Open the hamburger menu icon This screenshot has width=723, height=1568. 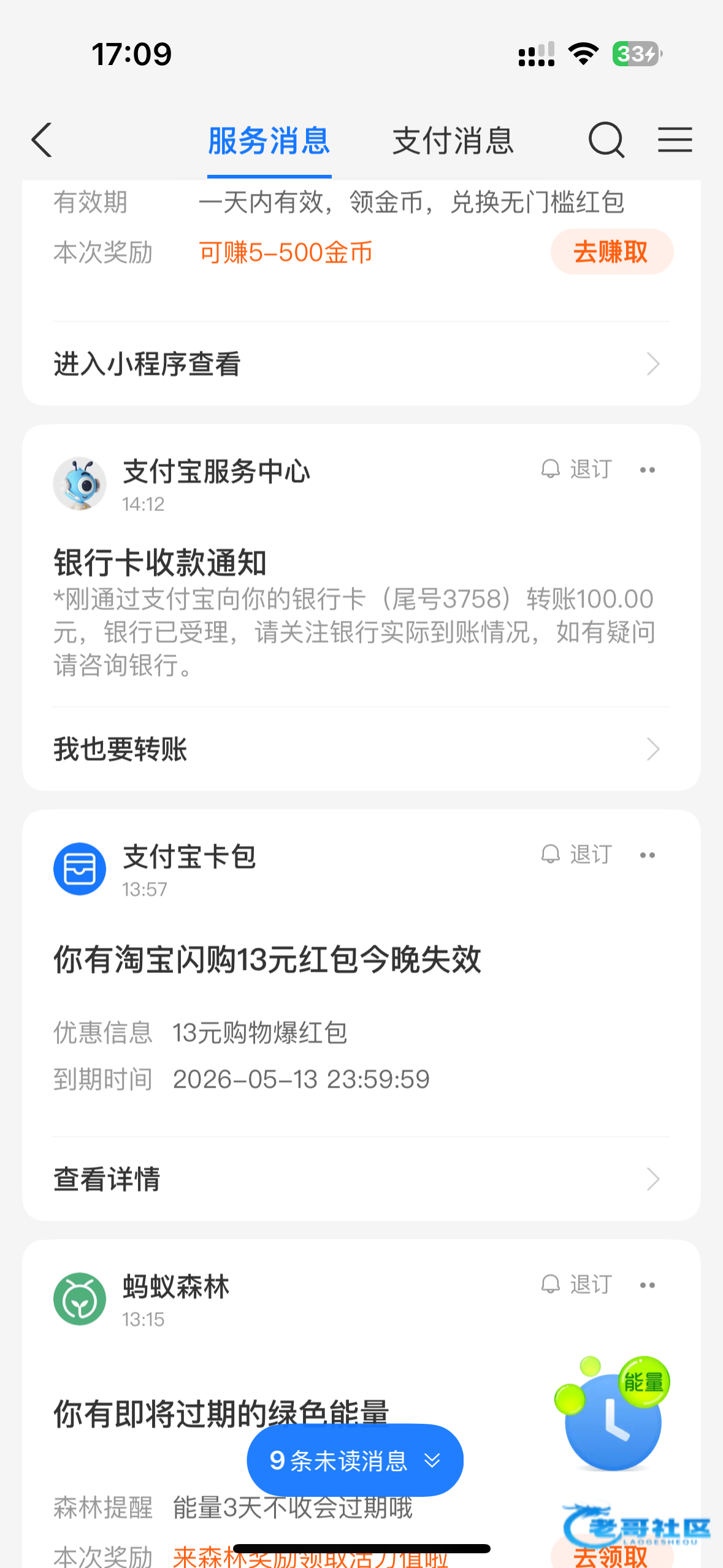675,140
